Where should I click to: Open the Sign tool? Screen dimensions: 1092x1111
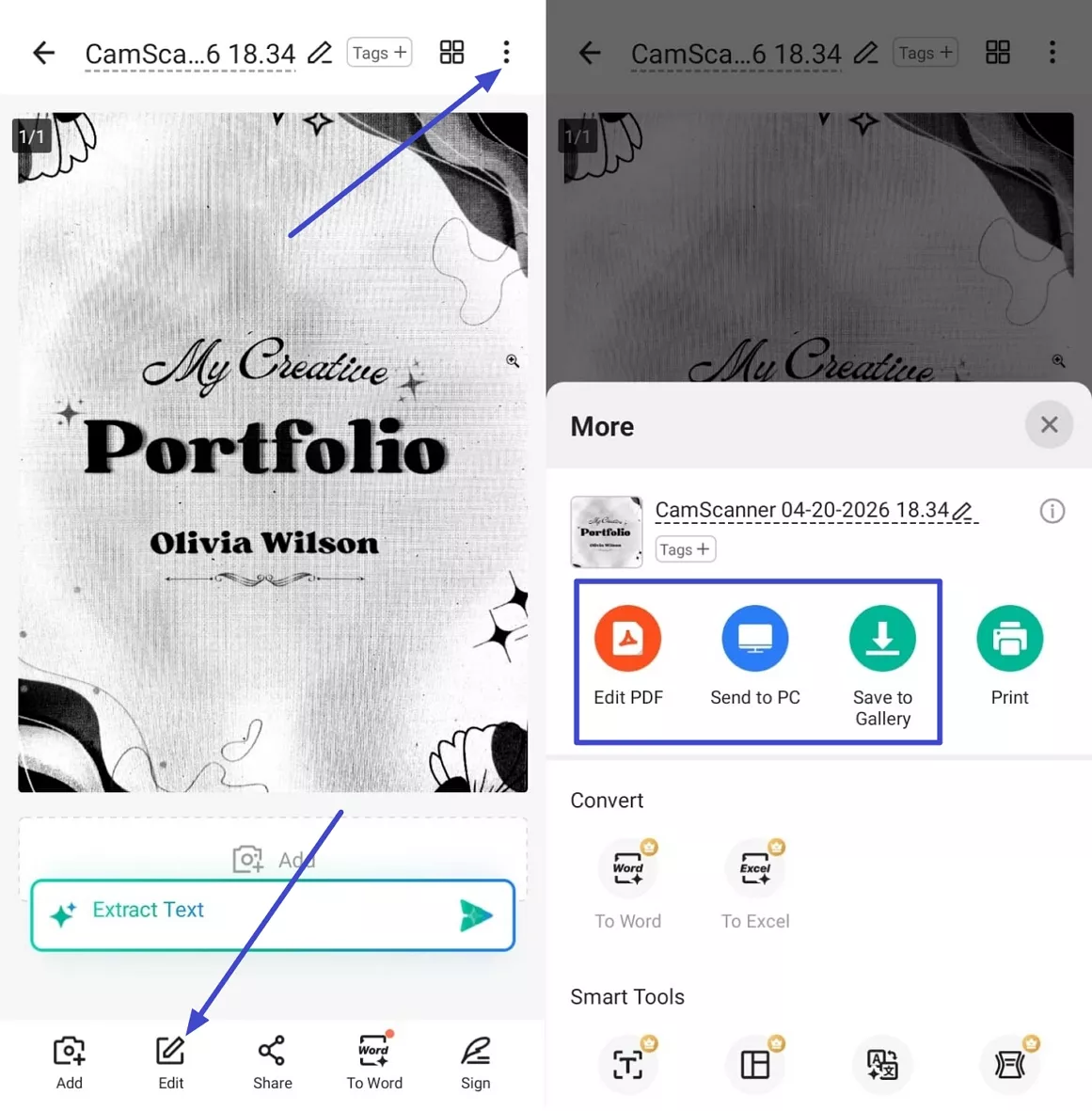click(475, 1061)
